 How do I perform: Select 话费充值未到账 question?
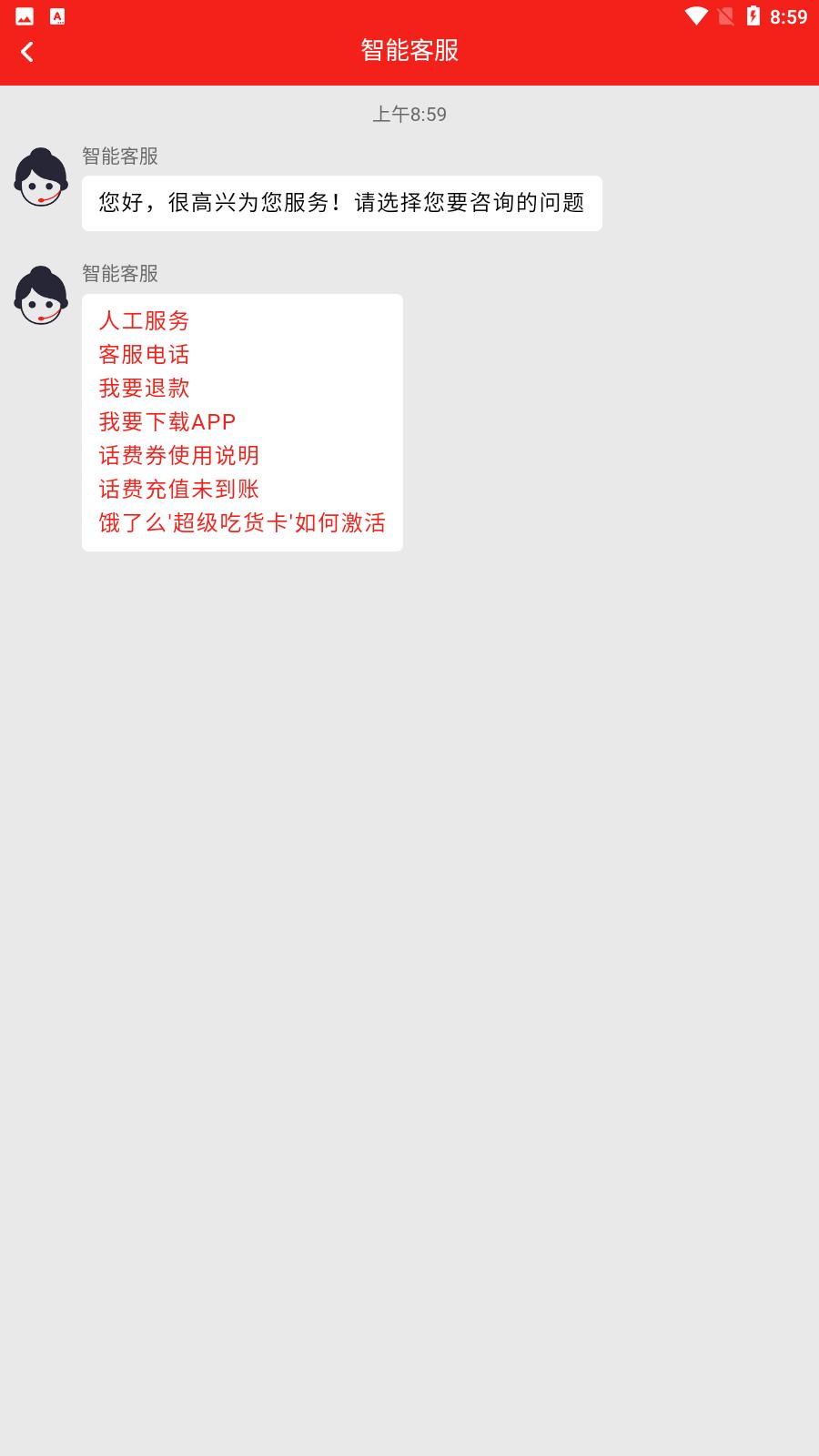click(179, 489)
